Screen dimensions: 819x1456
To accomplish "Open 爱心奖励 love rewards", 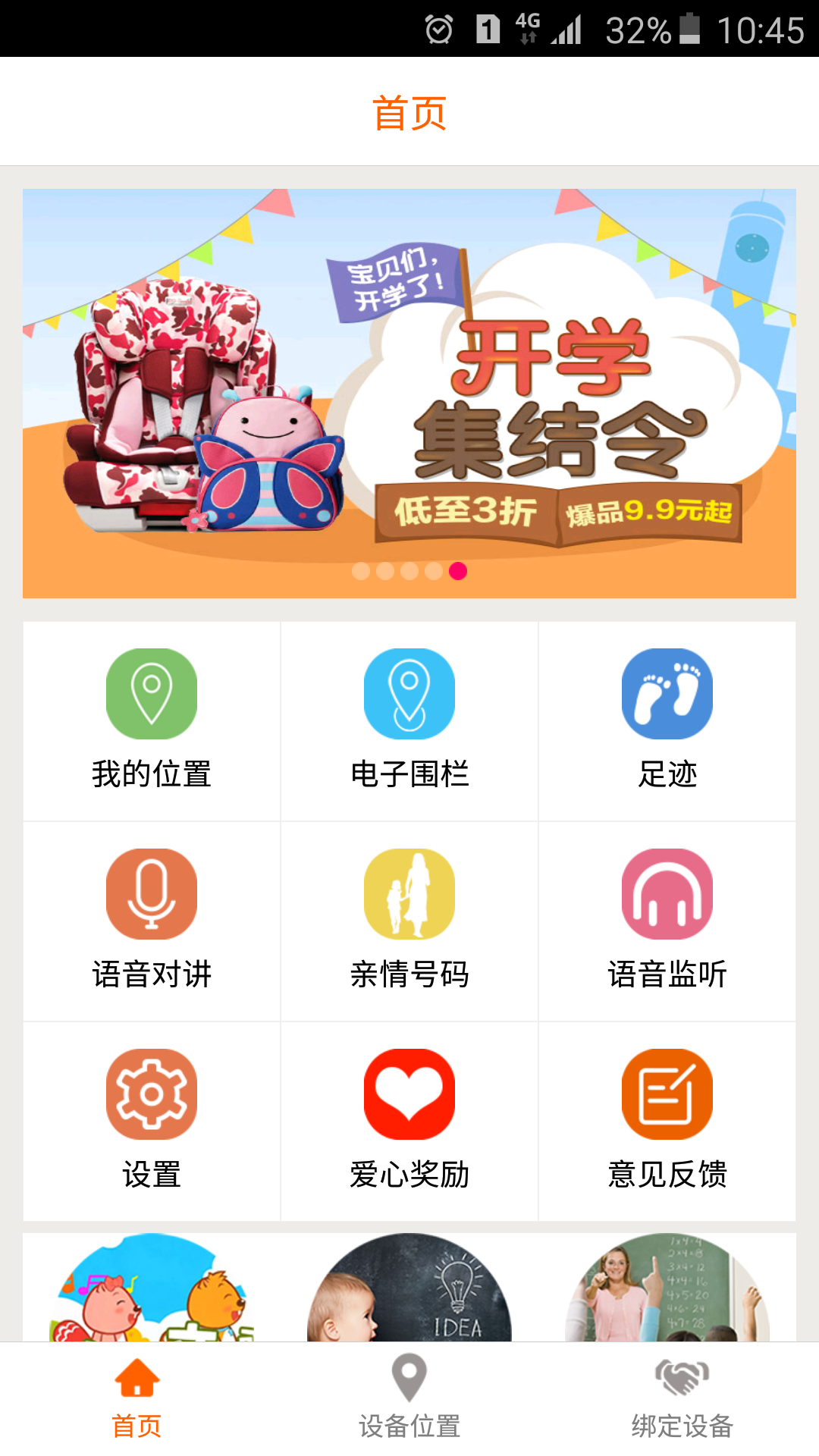I will (x=409, y=1119).
